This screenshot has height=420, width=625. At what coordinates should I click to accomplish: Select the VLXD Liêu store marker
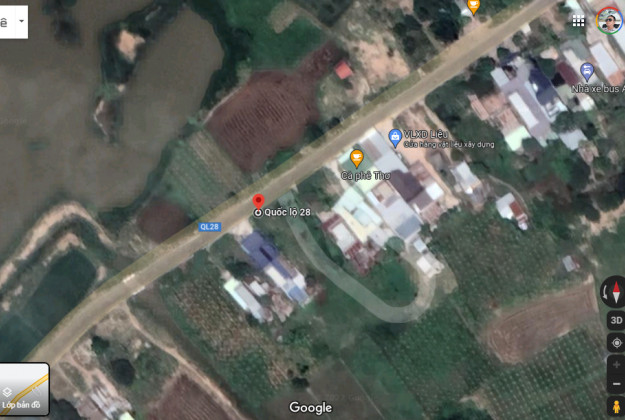396,135
